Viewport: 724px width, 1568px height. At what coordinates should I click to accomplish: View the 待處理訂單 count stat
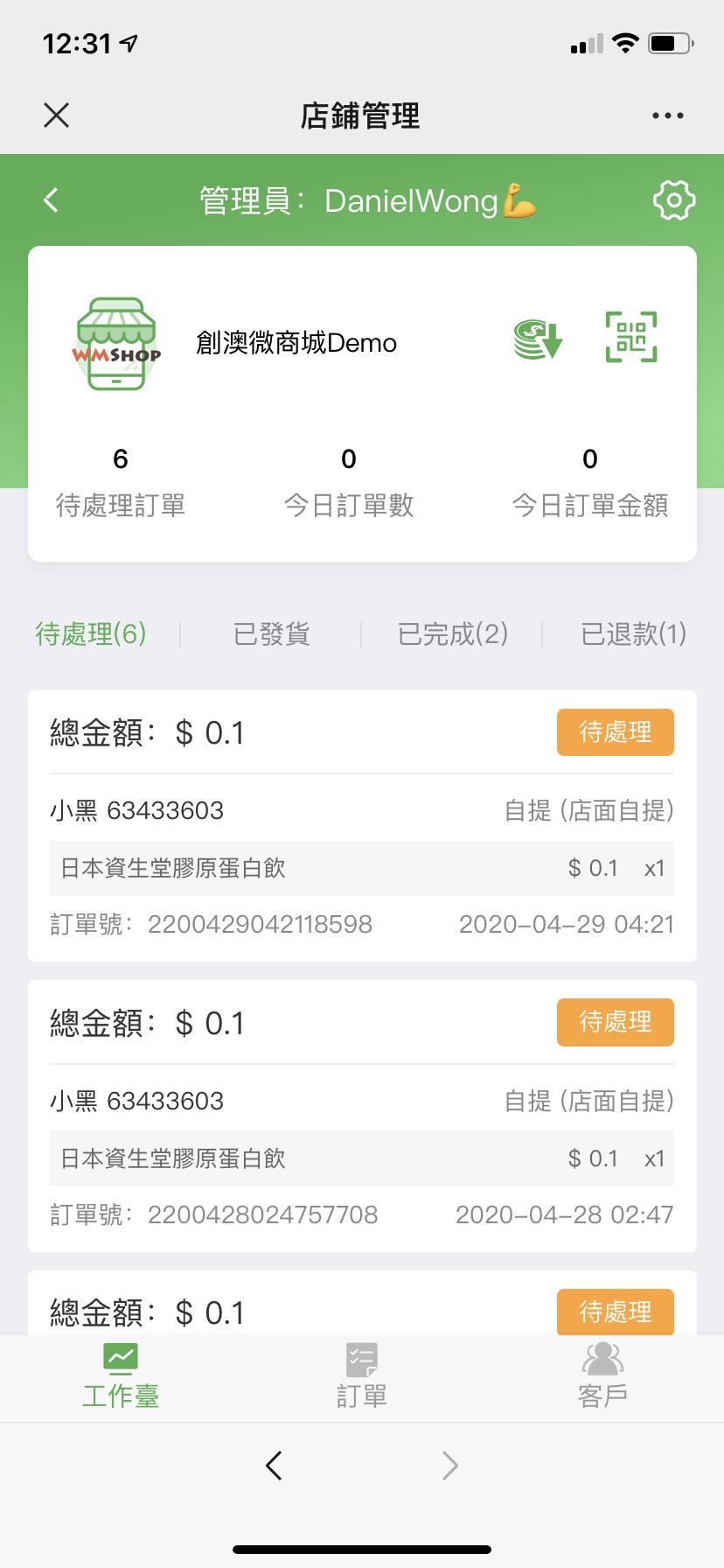click(121, 481)
